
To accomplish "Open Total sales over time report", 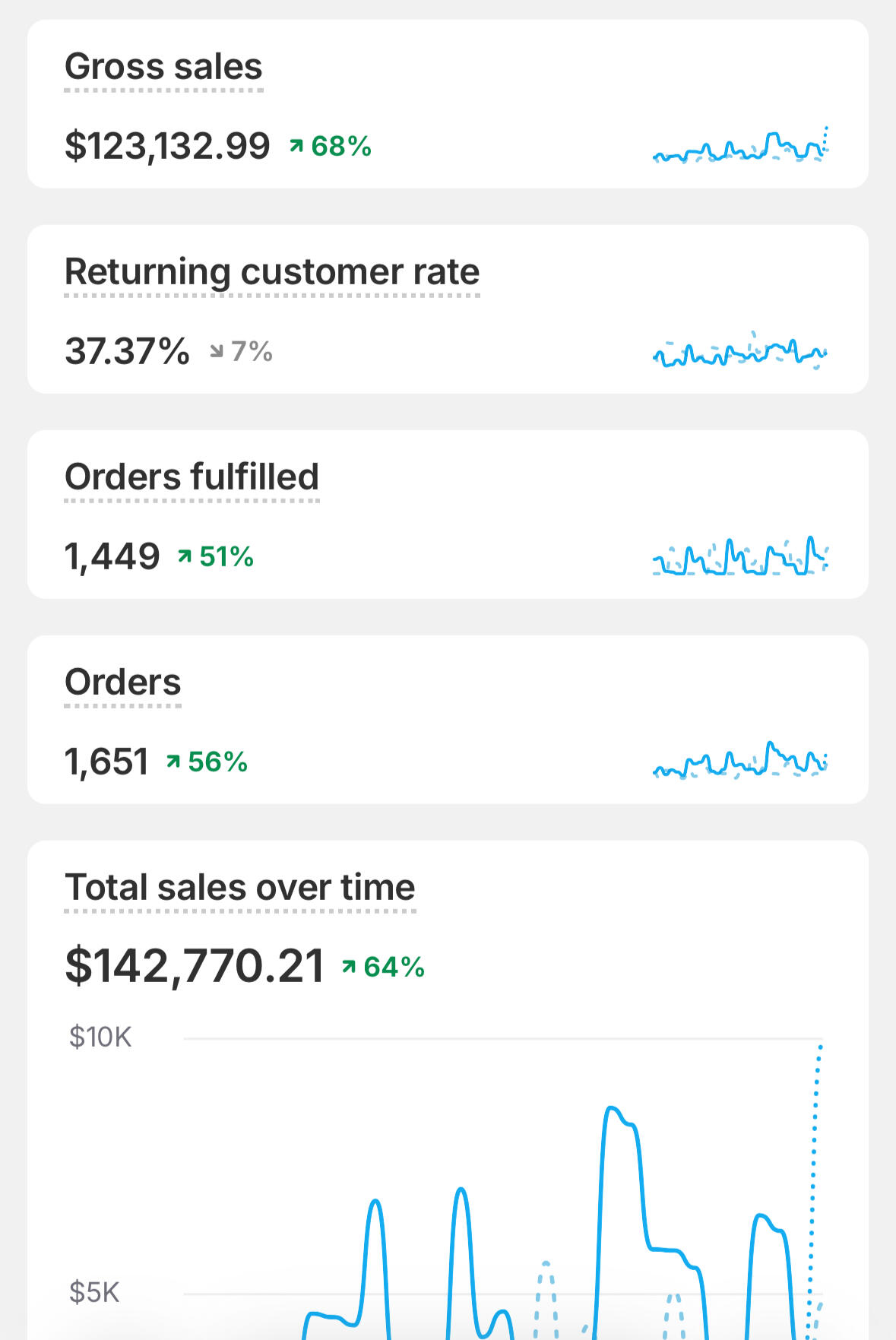I will coord(240,888).
